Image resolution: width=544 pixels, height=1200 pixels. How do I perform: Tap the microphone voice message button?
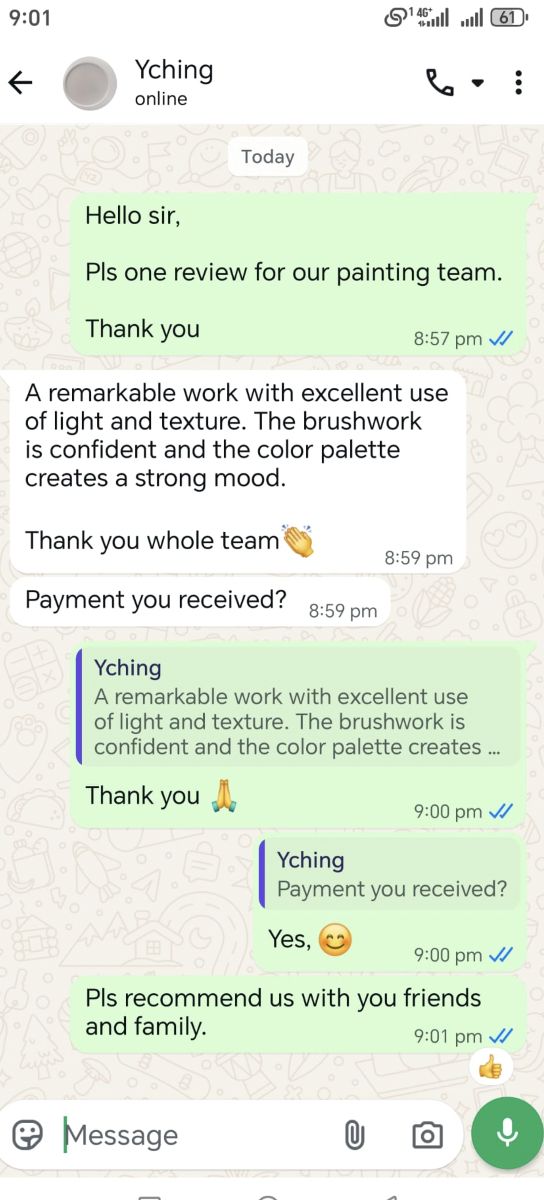pos(507,1133)
